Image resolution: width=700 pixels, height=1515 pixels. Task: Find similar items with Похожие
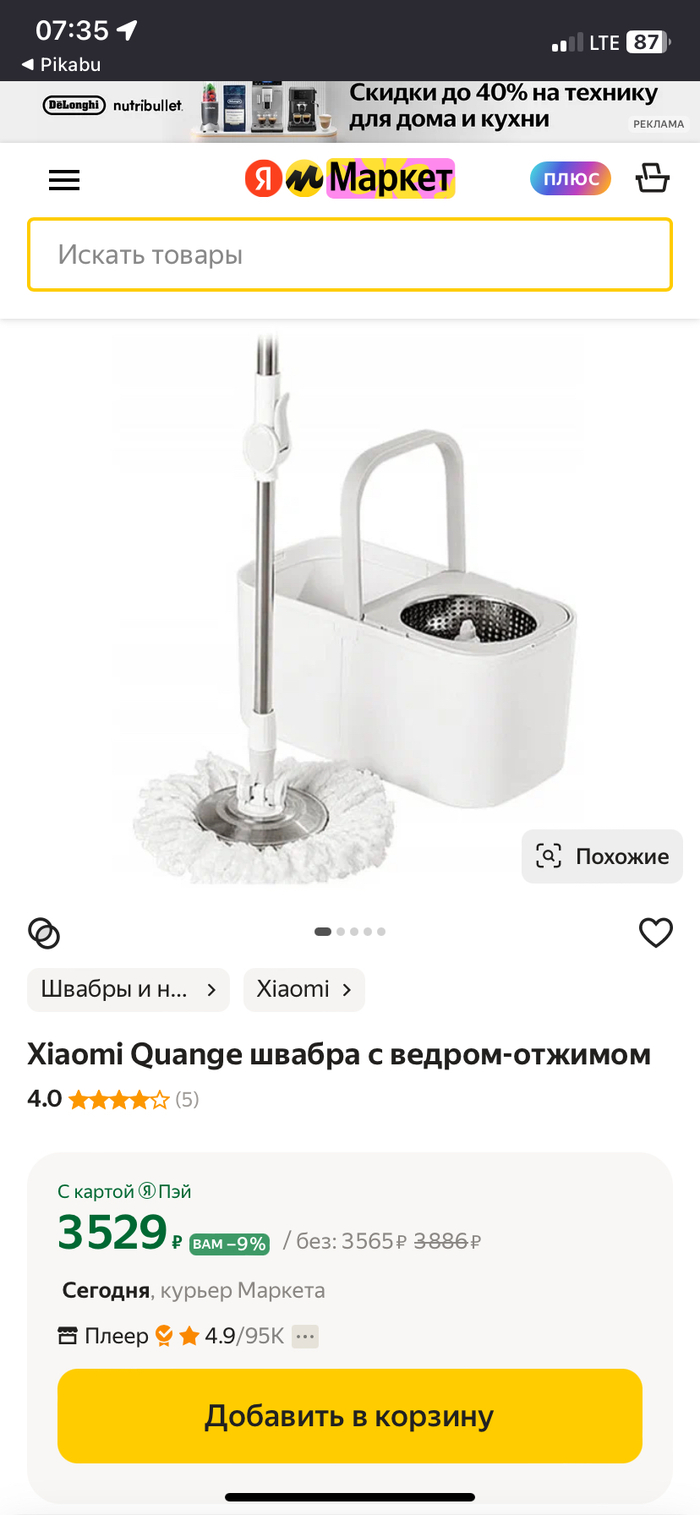click(x=602, y=856)
